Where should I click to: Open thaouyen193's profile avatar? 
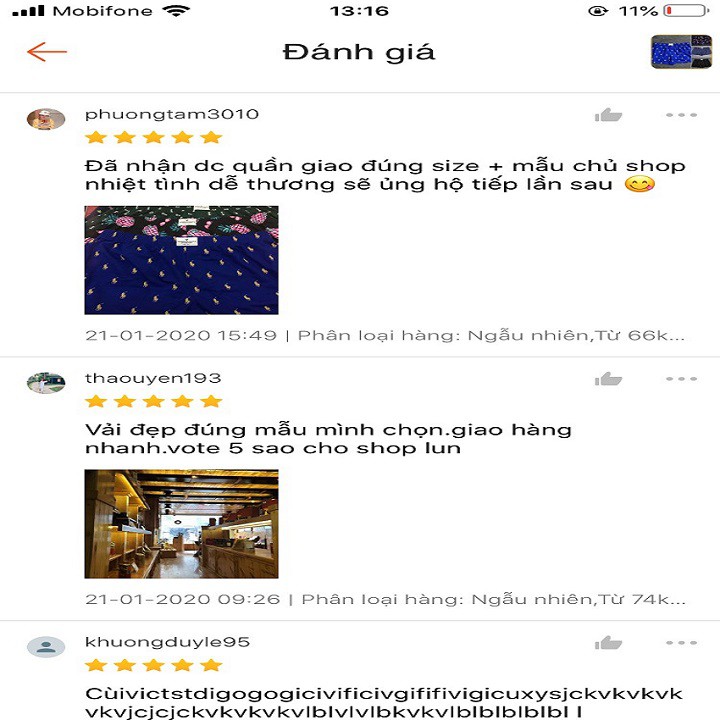coord(46,382)
